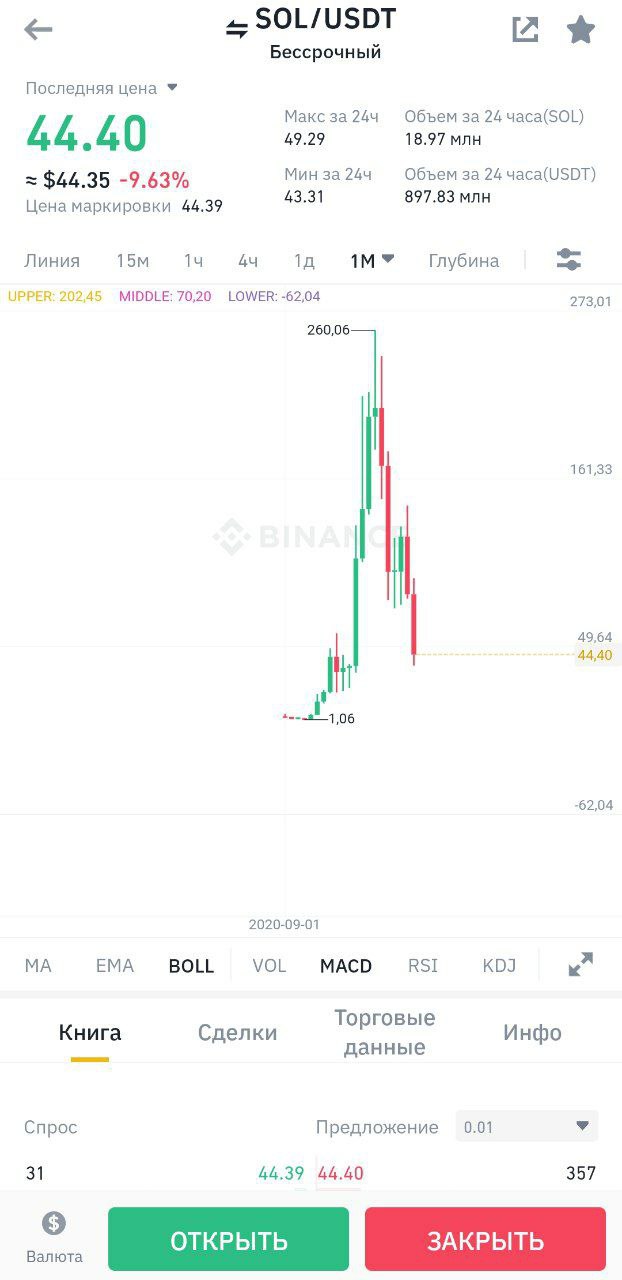Switch to the Глубина depth chart

click(464, 261)
